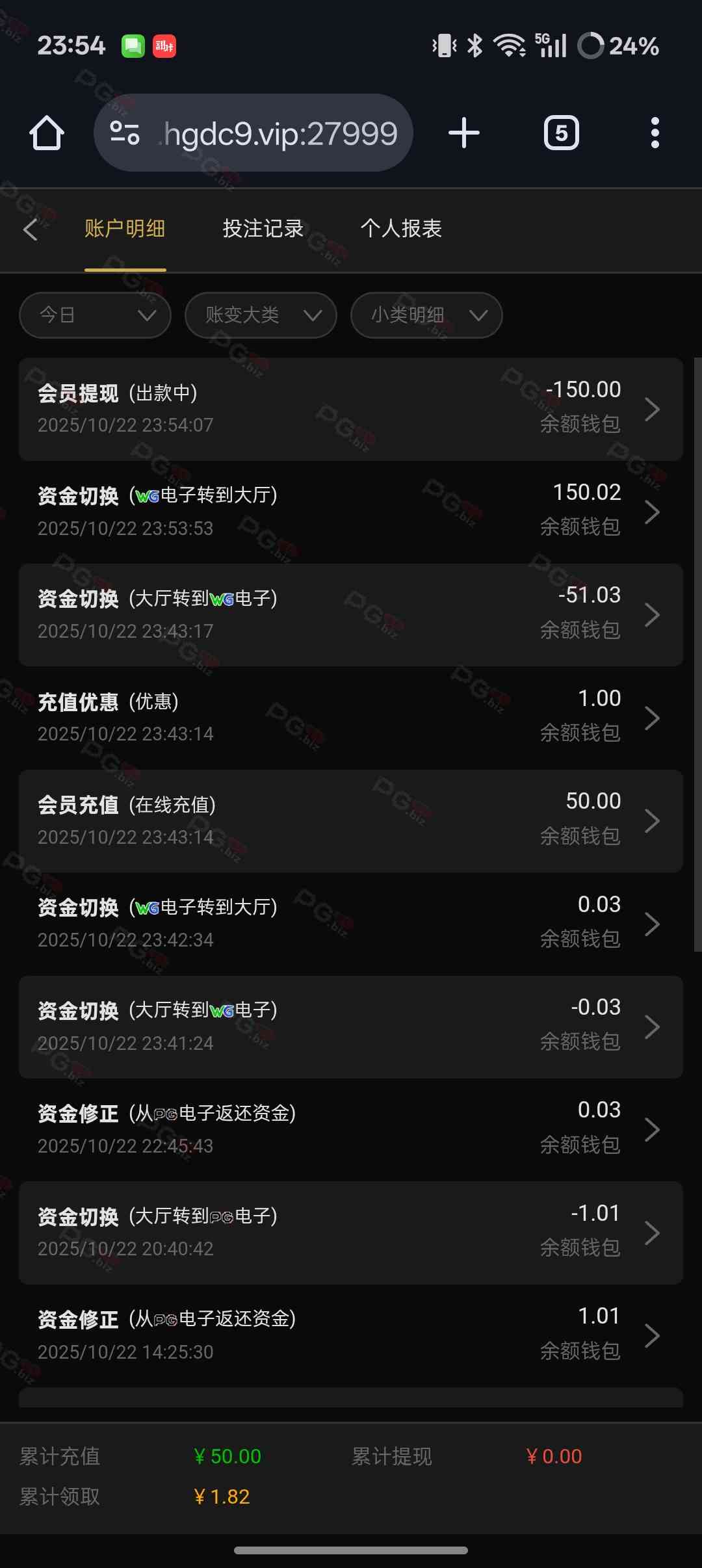Open the 资金切换 -1.01 record
The width and height of the screenshot is (702, 1568).
pos(351,1233)
